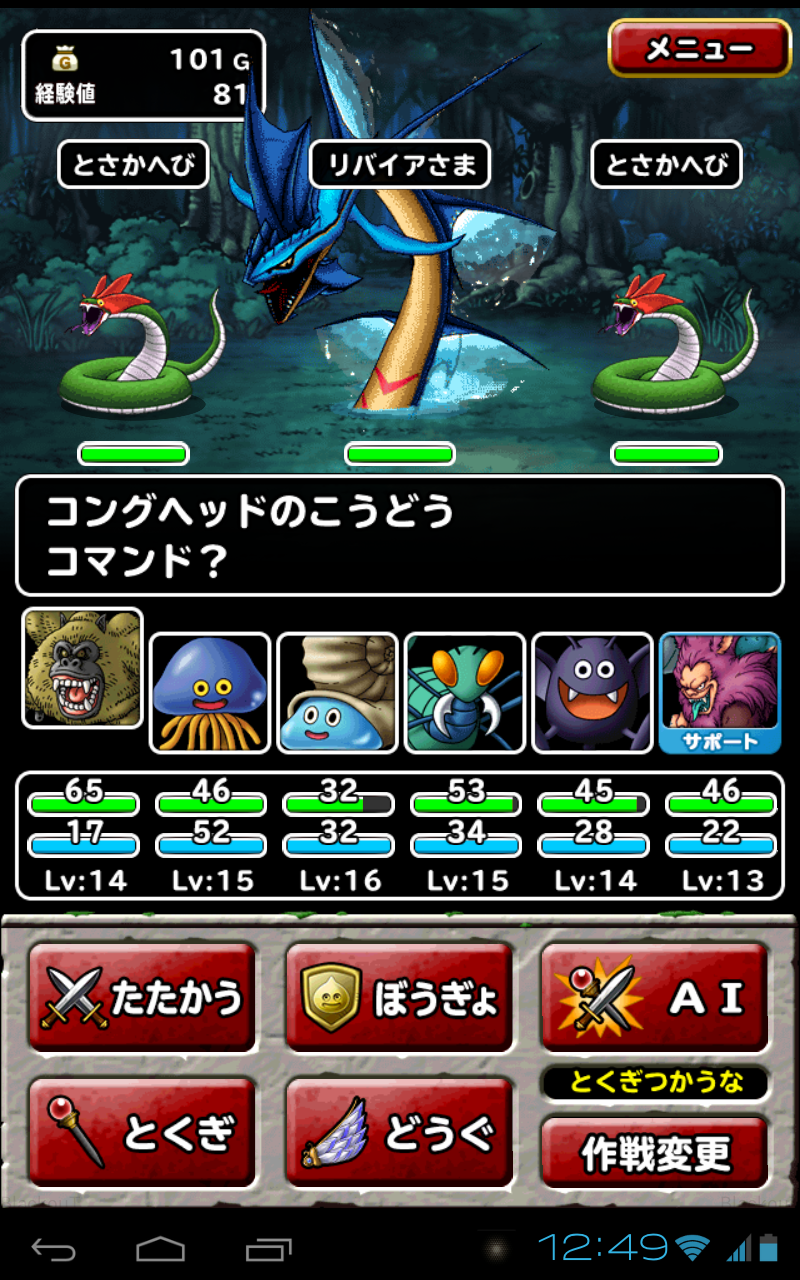This screenshot has height=1280, width=800.
Task: Toggle the AI auto-battle mode
Action: click(x=655, y=995)
